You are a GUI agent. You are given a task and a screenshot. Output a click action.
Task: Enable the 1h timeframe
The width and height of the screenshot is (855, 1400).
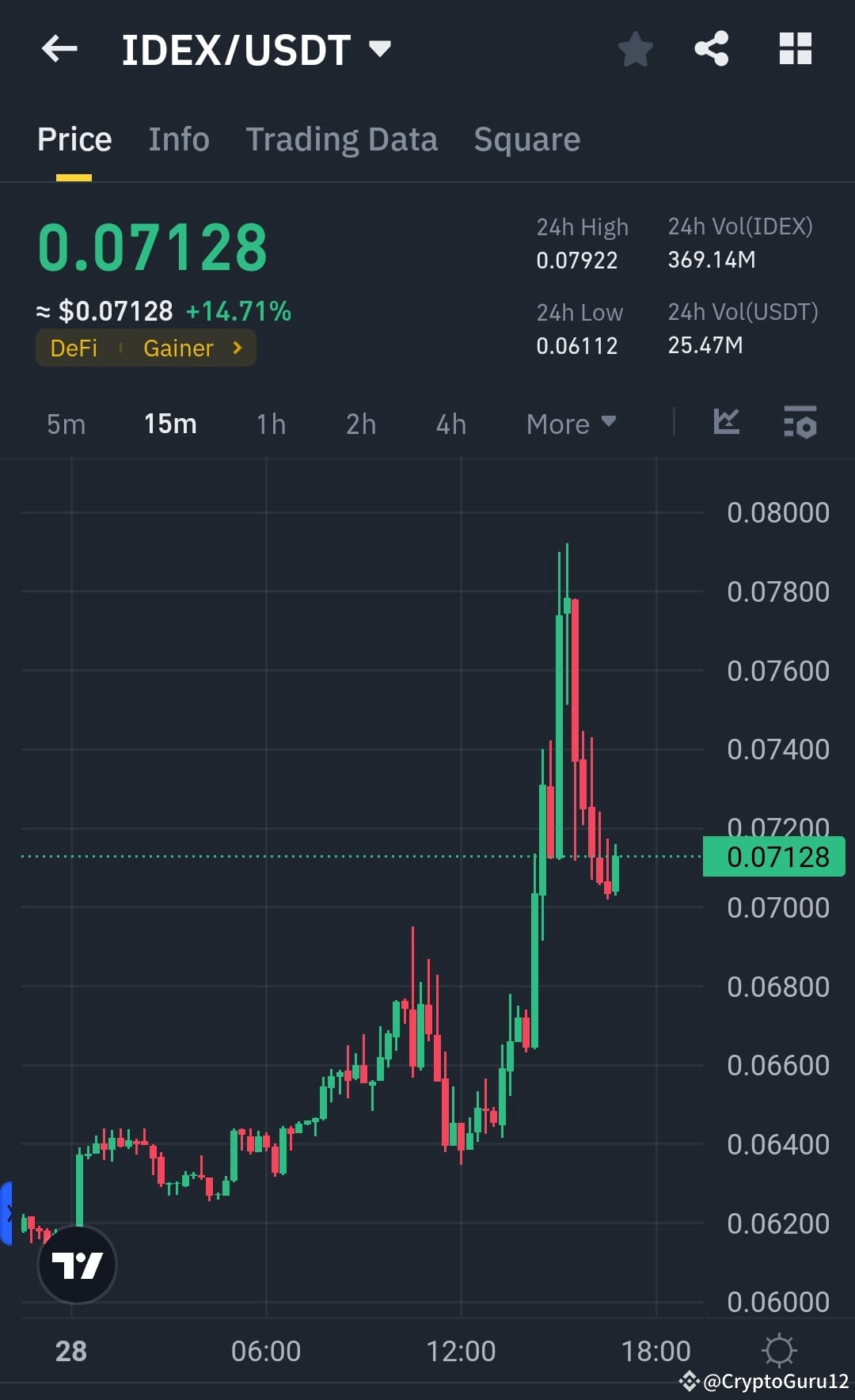pyautogui.click(x=270, y=424)
